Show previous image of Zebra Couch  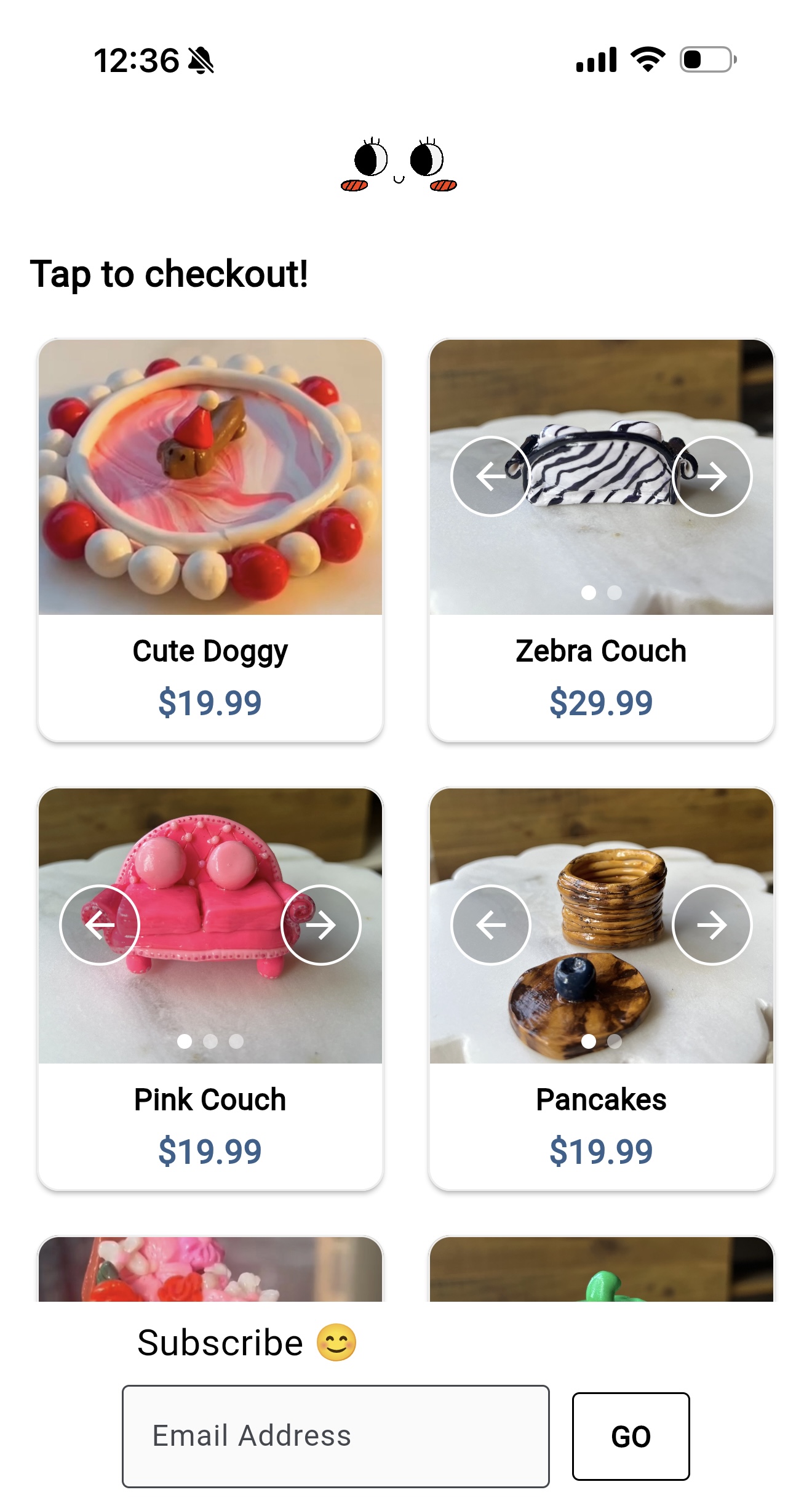490,476
